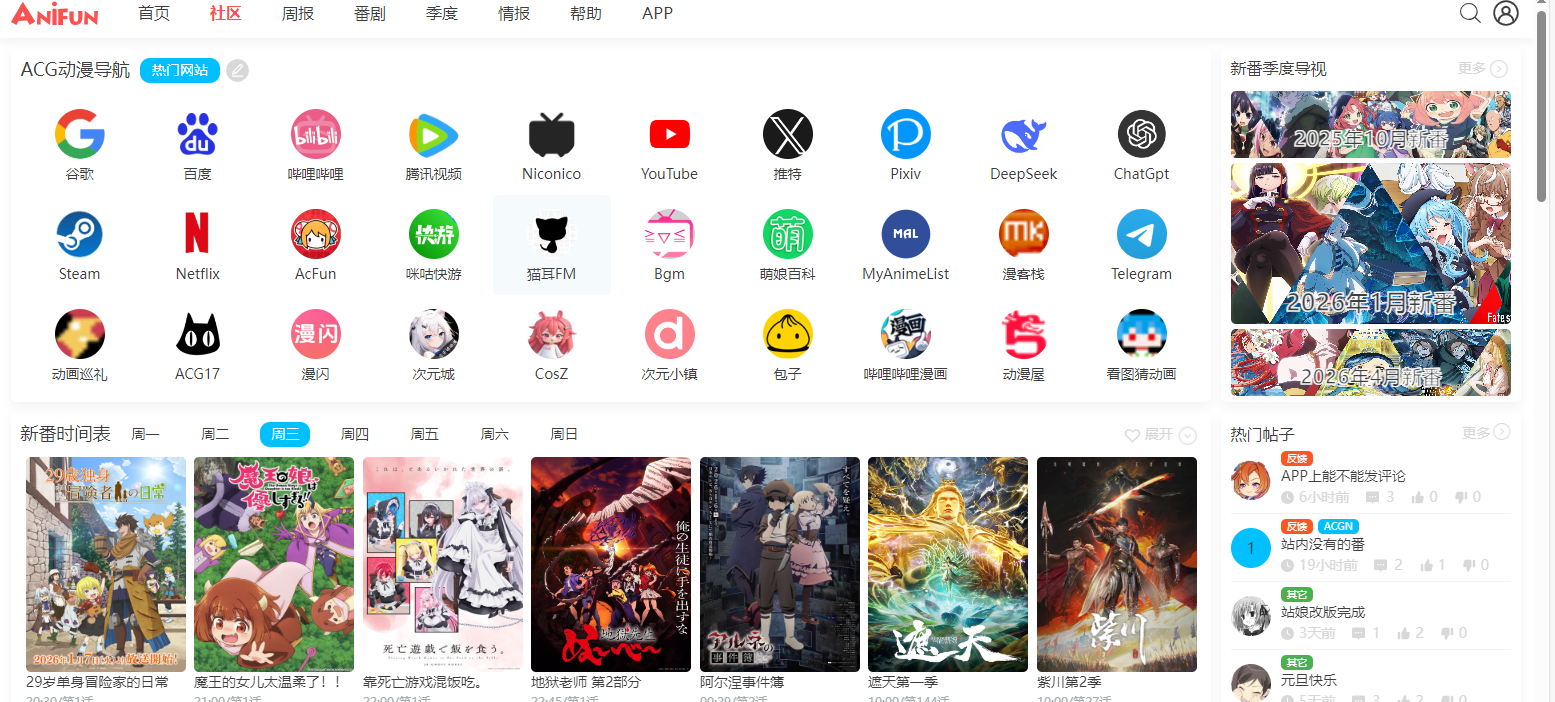This screenshot has width=1555, height=702.
Task: Tap the edit pencil next to 热门网站
Action: click(237, 70)
